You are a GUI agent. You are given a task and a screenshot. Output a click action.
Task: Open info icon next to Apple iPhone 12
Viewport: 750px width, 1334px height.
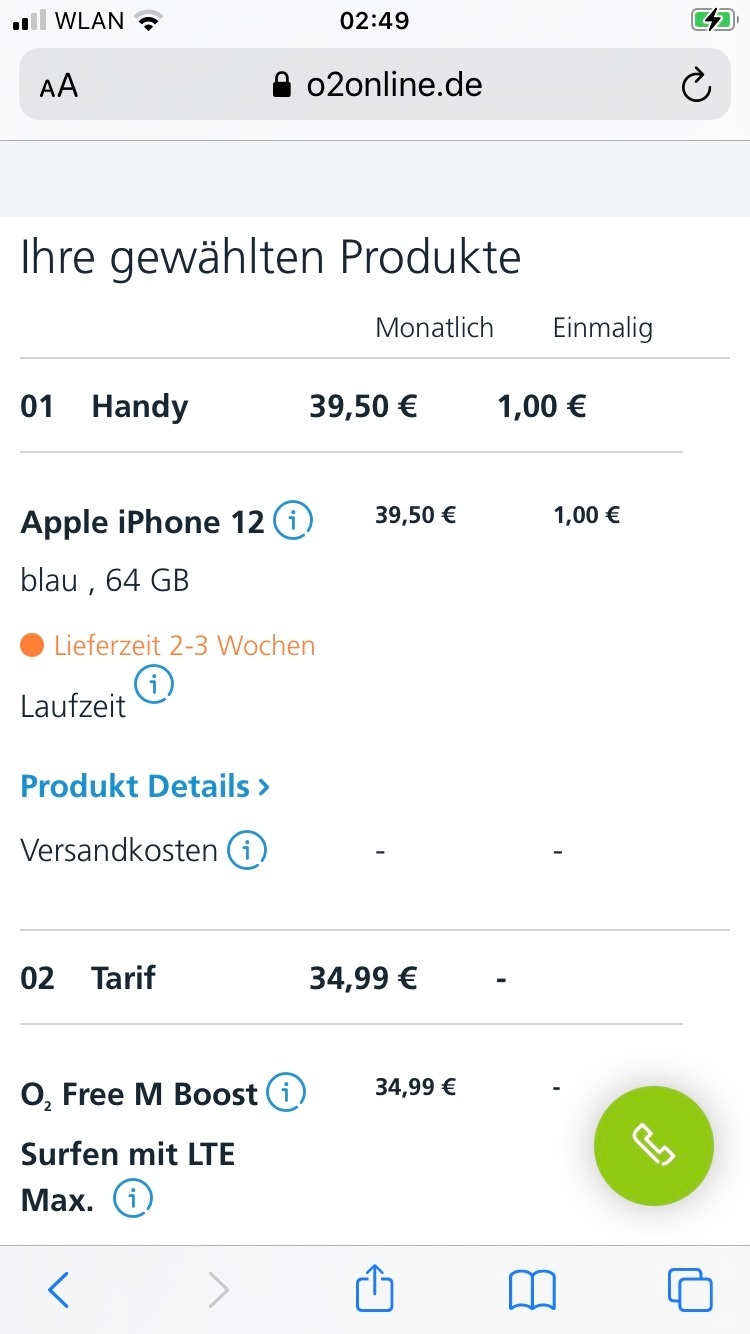293,520
